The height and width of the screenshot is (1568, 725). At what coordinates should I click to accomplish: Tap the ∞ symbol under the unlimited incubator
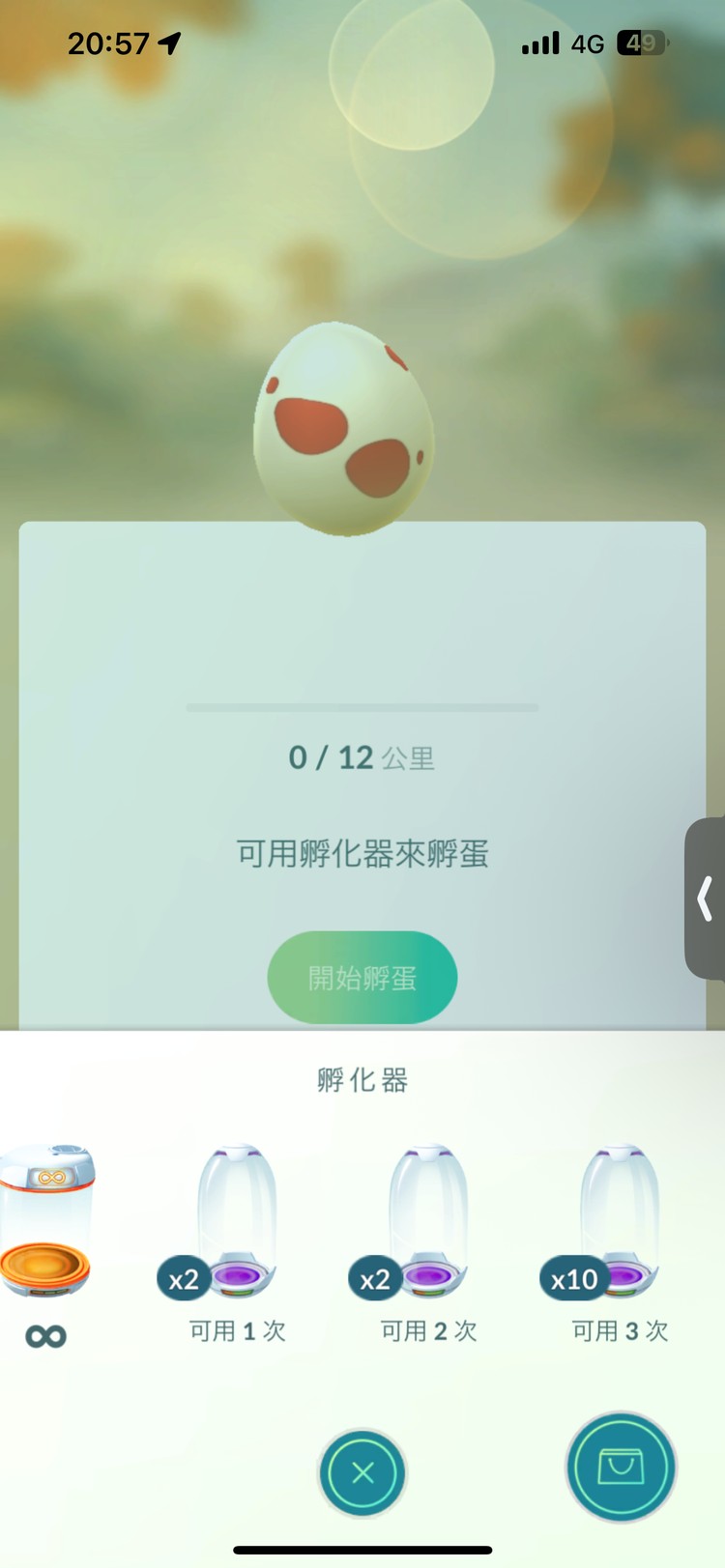click(x=45, y=1338)
